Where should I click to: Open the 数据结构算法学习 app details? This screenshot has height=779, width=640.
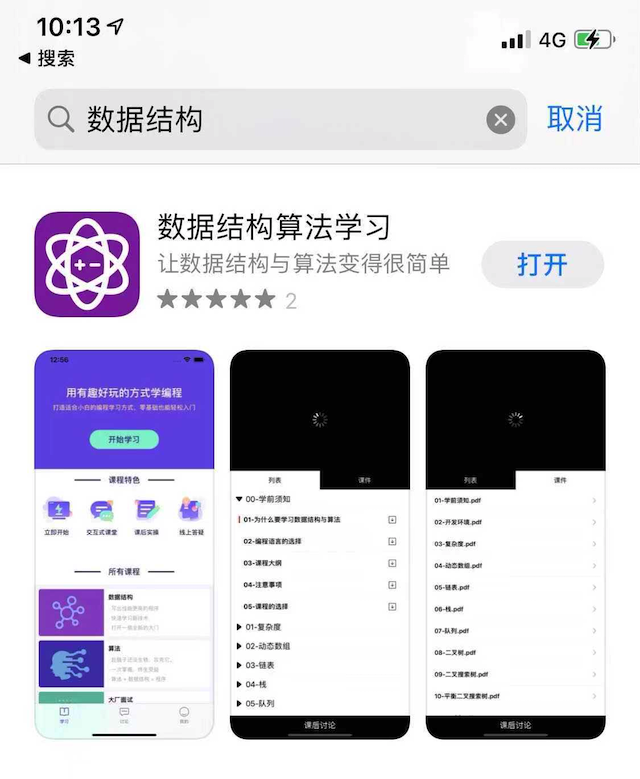point(273,227)
